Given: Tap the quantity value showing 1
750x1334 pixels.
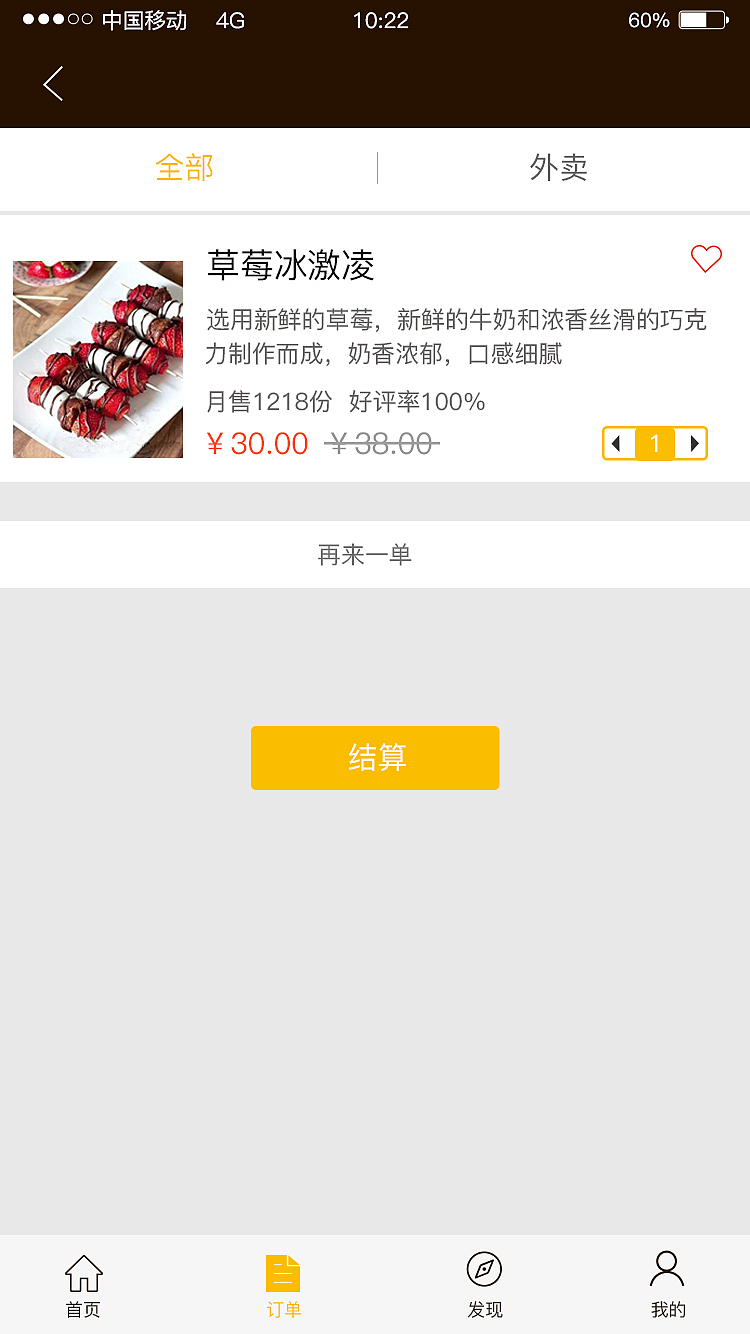Looking at the screenshot, I should [x=655, y=443].
